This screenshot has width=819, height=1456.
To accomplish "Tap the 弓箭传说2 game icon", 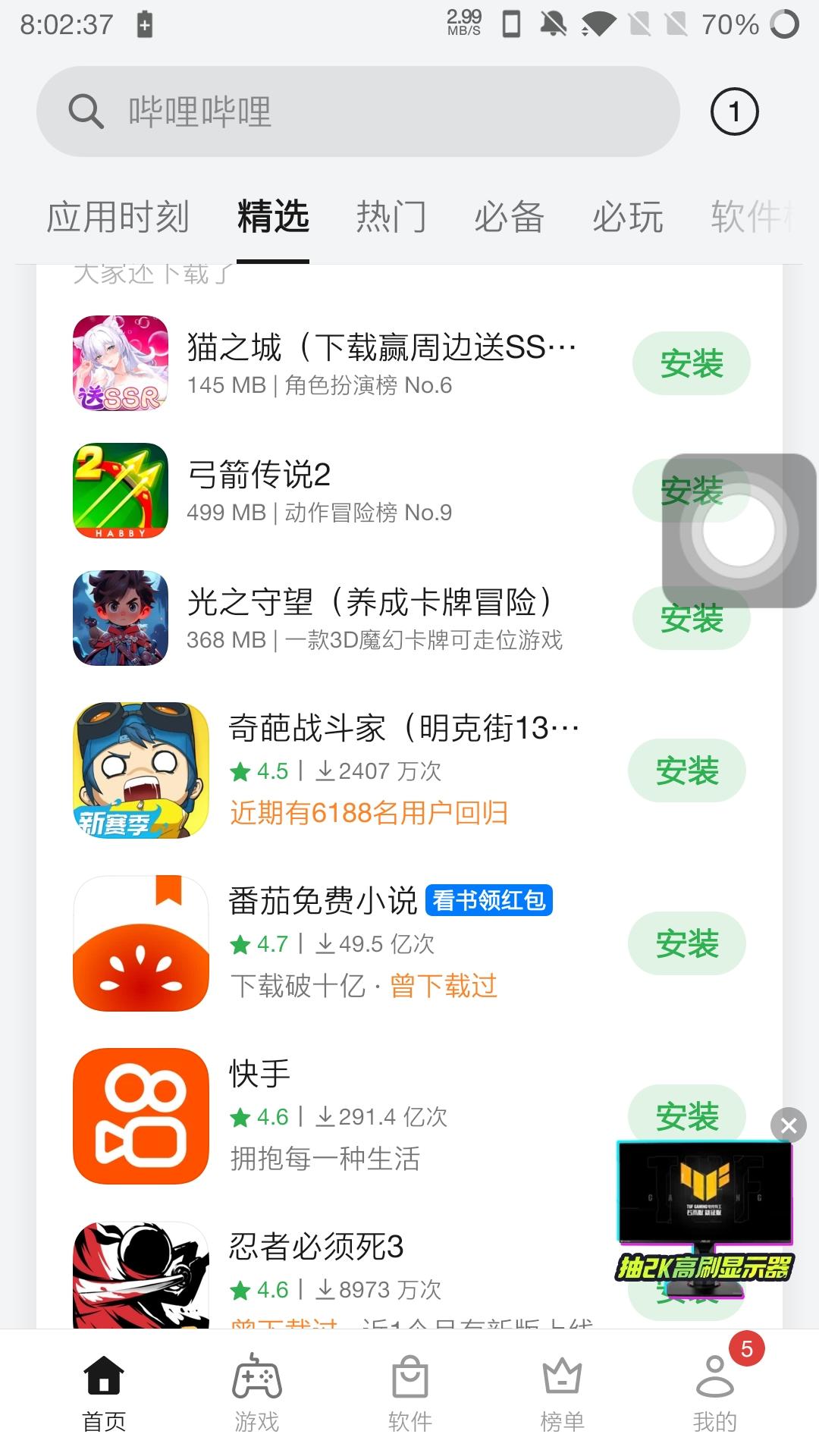I will (x=120, y=491).
